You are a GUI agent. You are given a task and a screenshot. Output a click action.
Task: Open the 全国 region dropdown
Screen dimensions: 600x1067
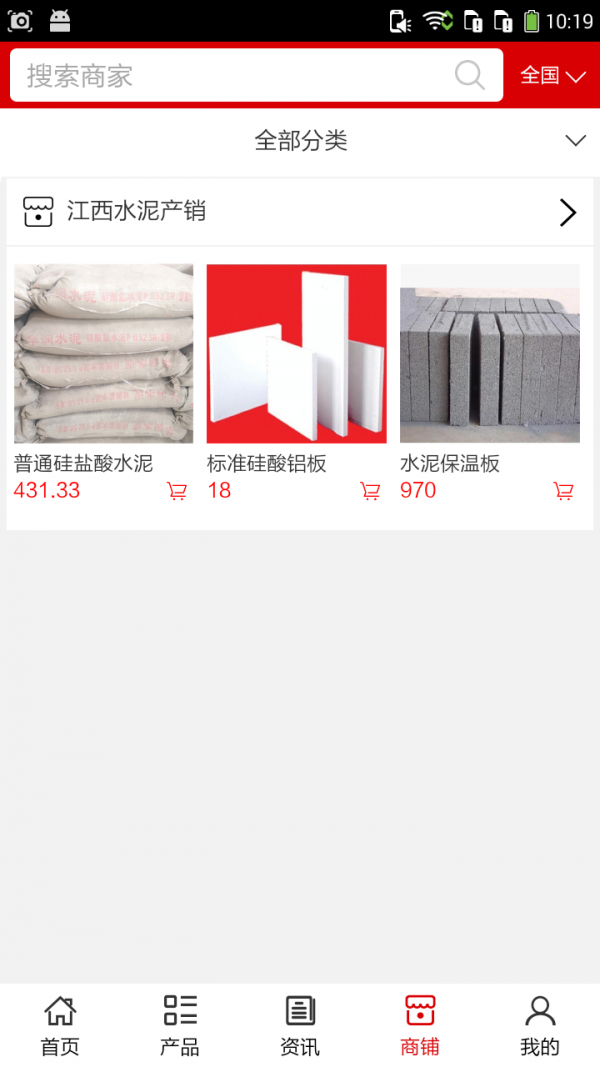coord(552,76)
